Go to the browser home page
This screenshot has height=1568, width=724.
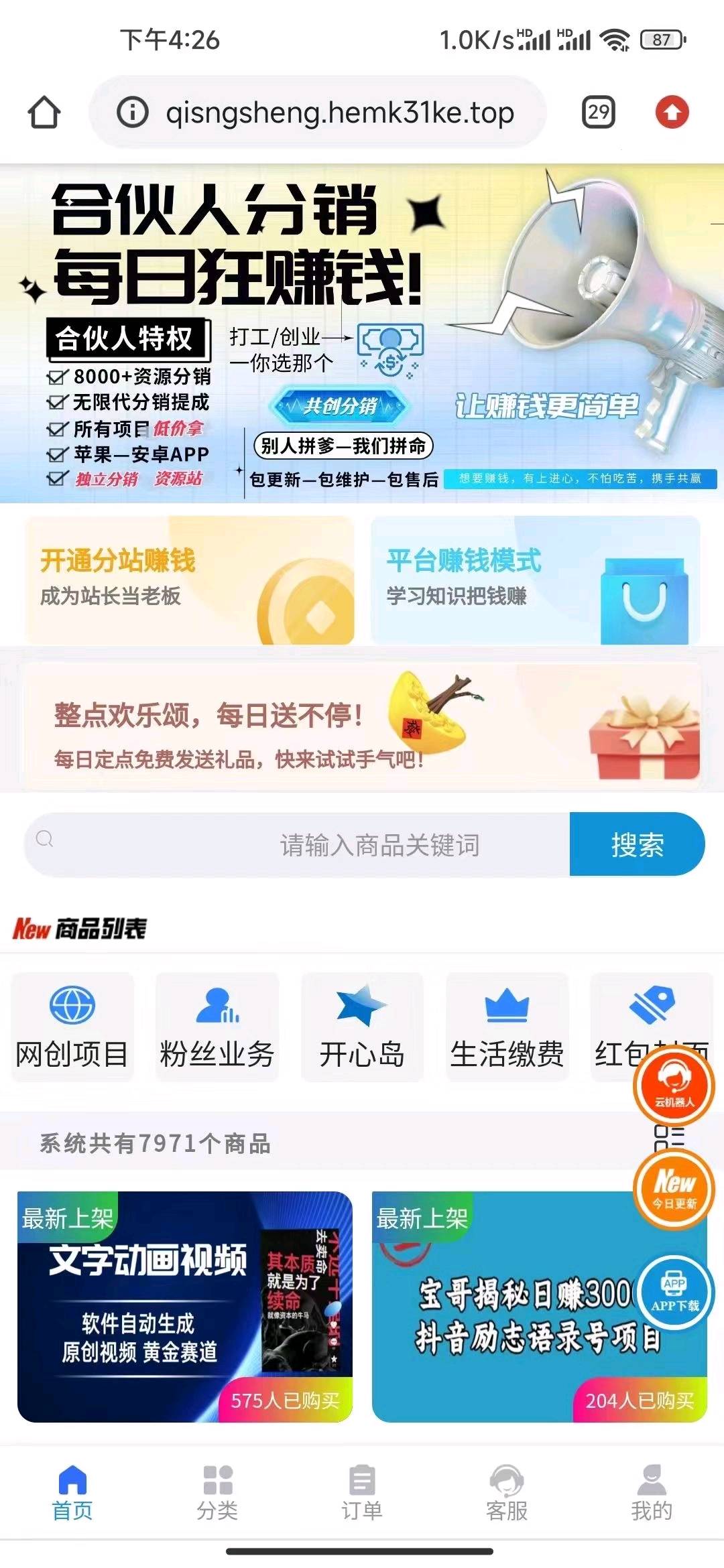coord(44,112)
